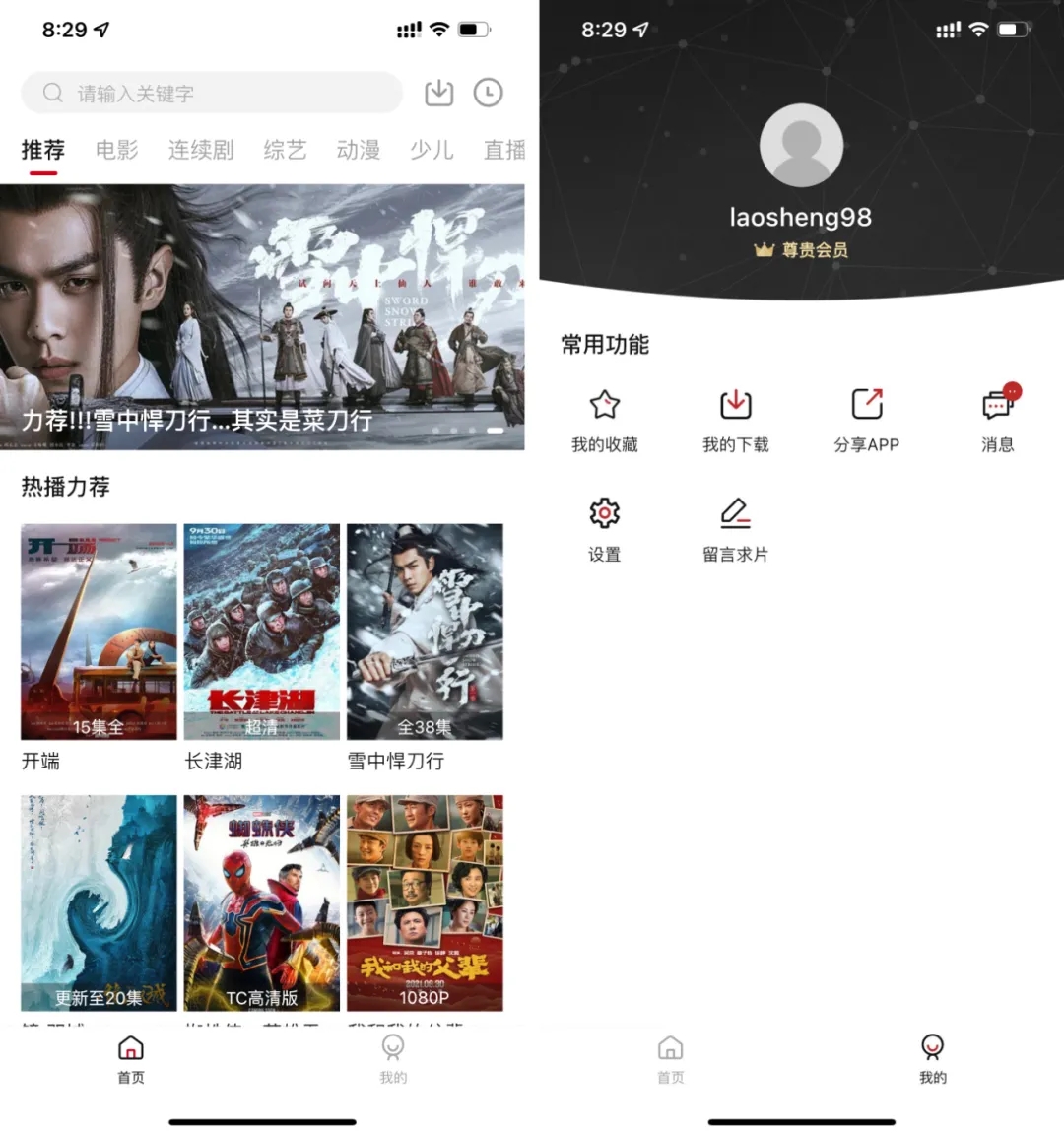Open the 雪中悍刀行 featured banner

tap(262, 315)
